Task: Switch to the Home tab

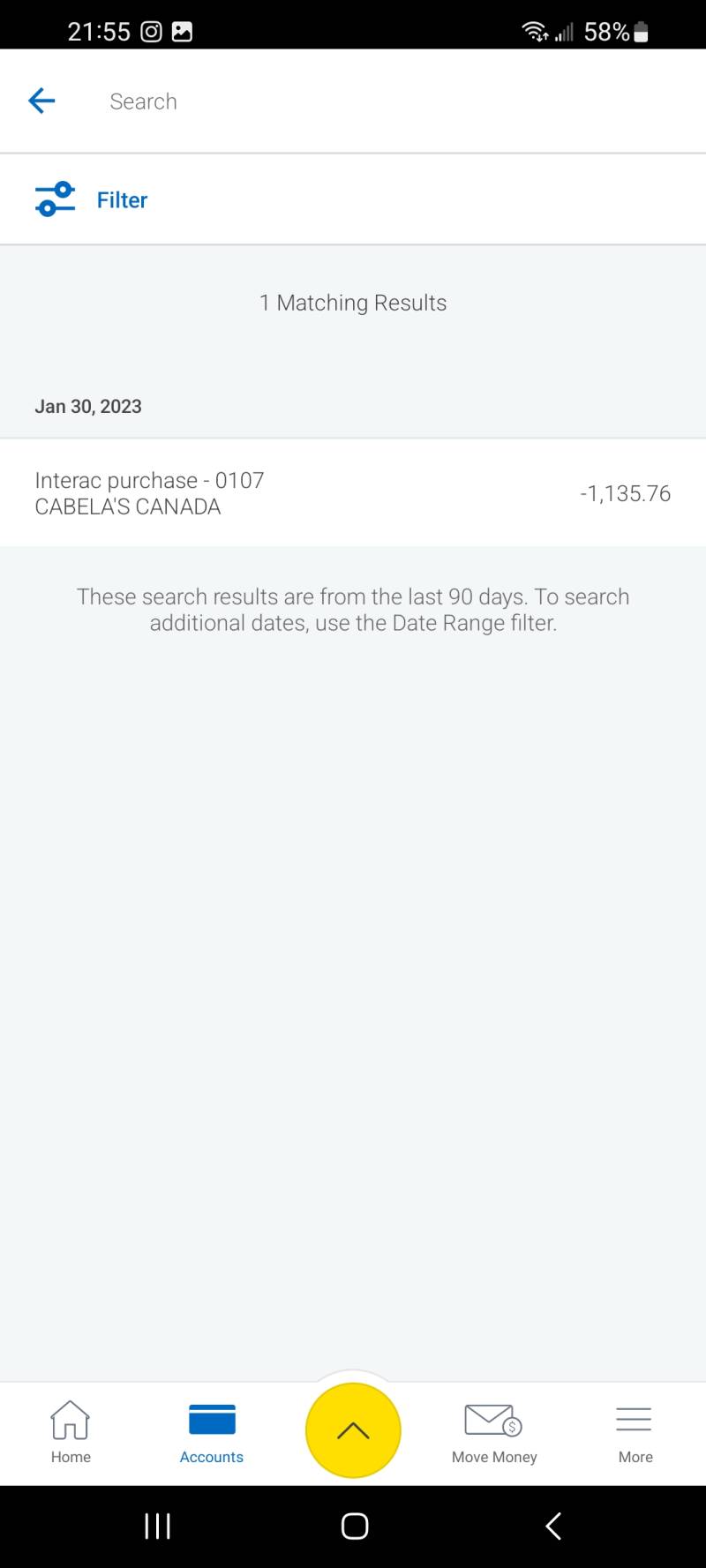Action: (x=71, y=1433)
